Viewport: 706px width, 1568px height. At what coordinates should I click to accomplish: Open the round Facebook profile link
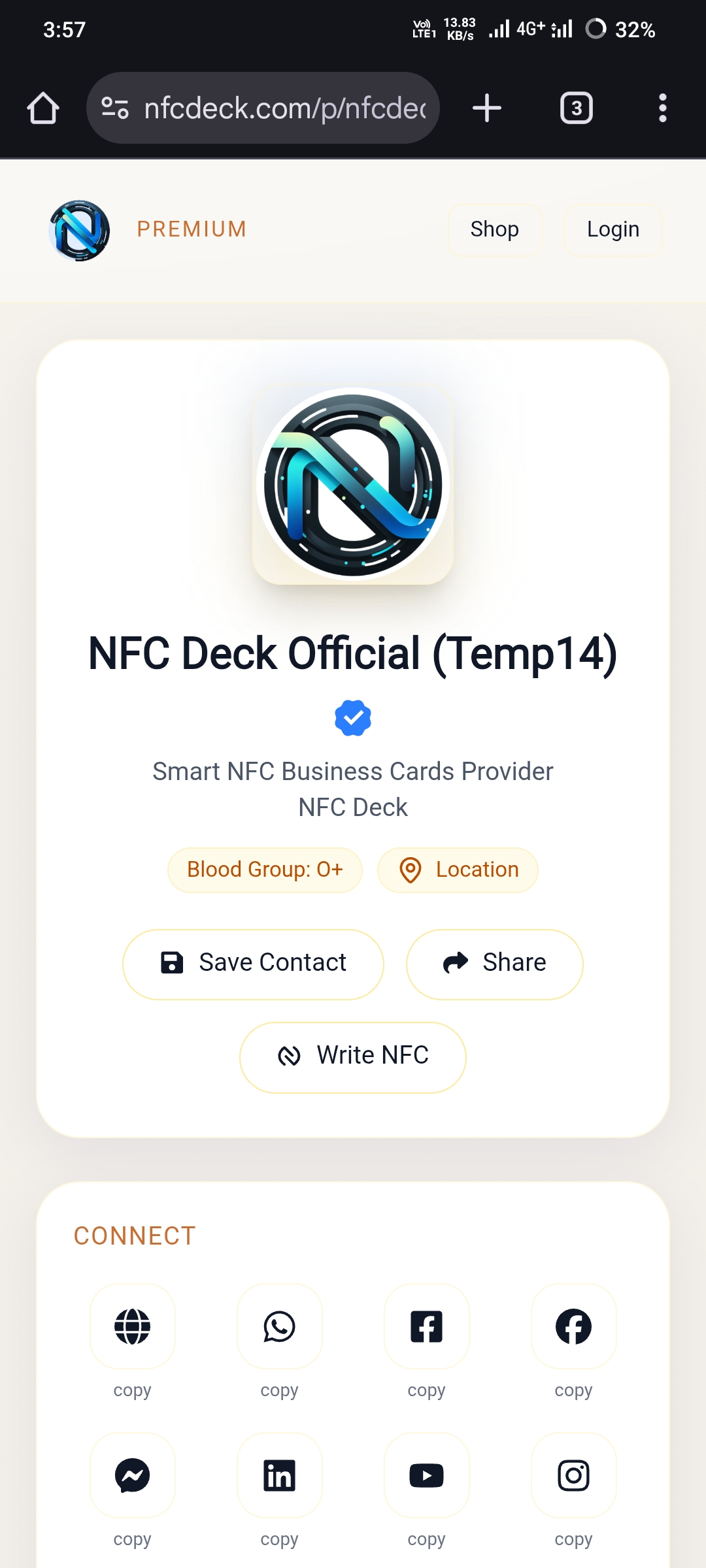pyautogui.click(x=574, y=1326)
